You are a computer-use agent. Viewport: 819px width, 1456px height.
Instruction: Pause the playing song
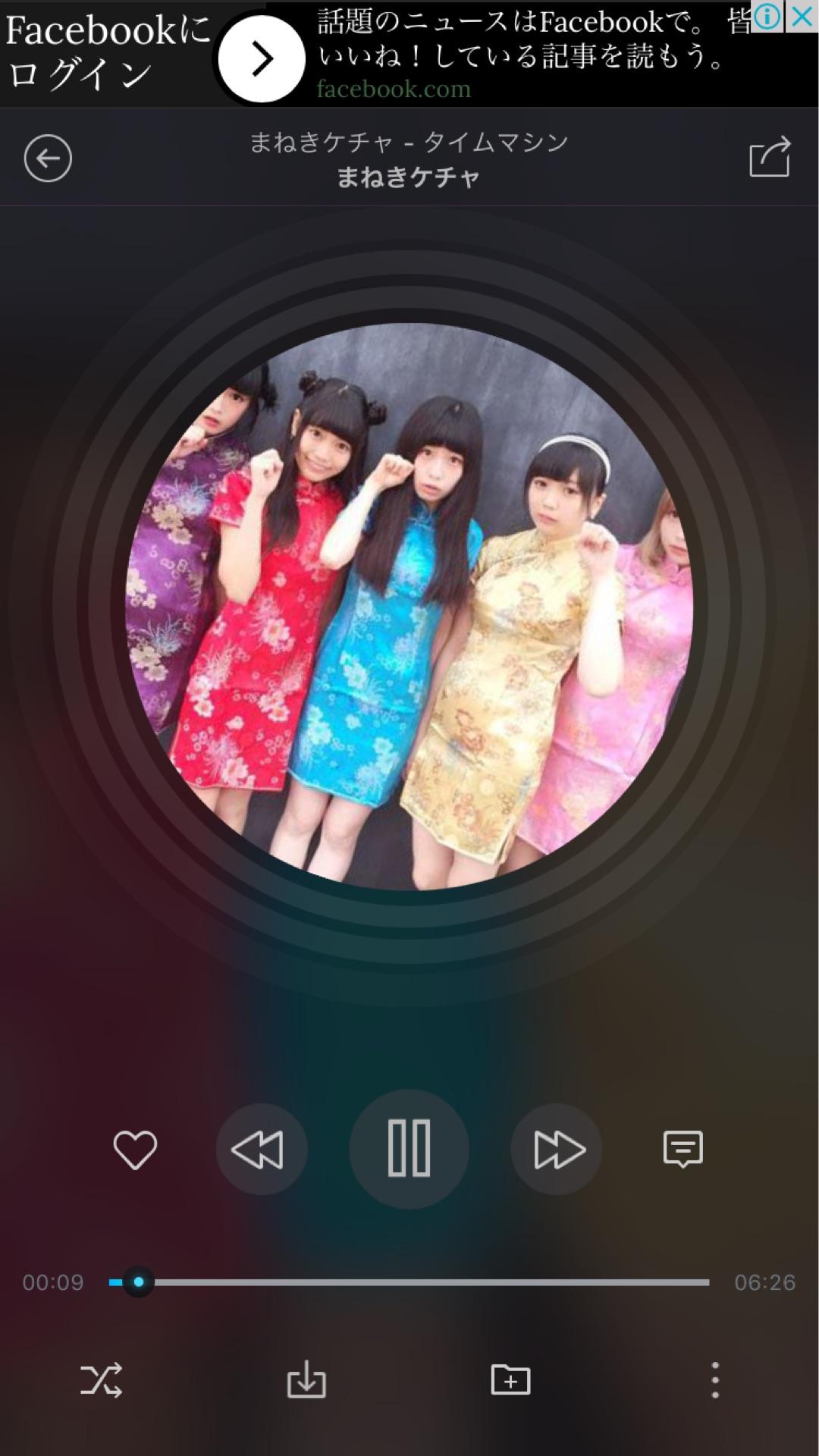click(x=409, y=1149)
